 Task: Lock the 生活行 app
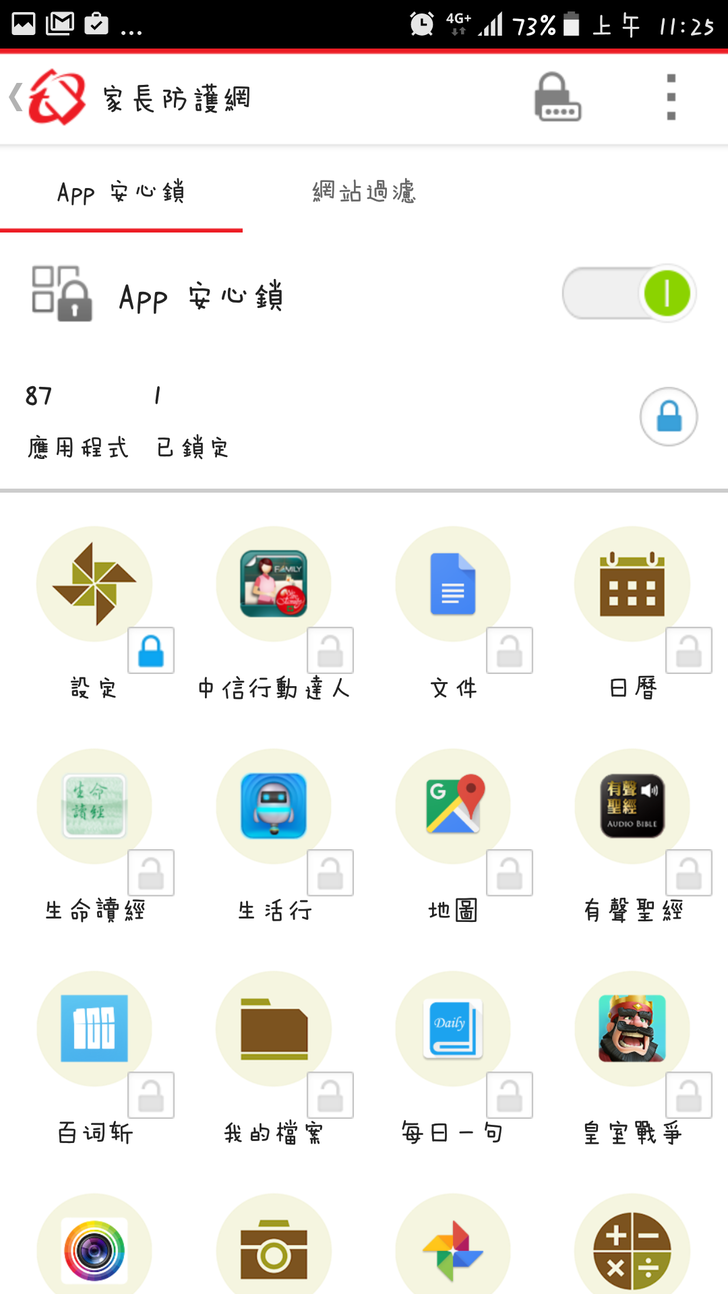point(330,873)
